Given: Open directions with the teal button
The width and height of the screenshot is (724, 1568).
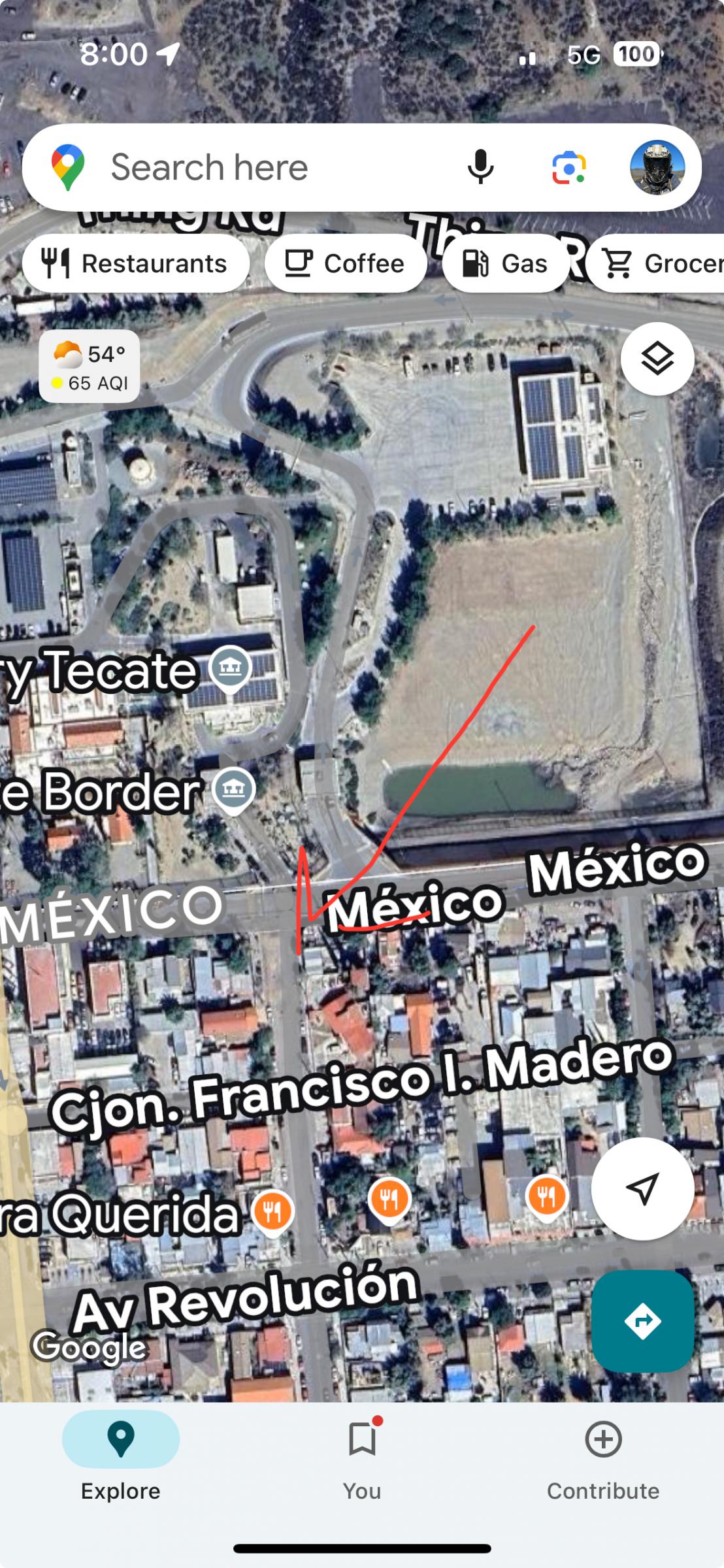Looking at the screenshot, I should pos(642,1321).
